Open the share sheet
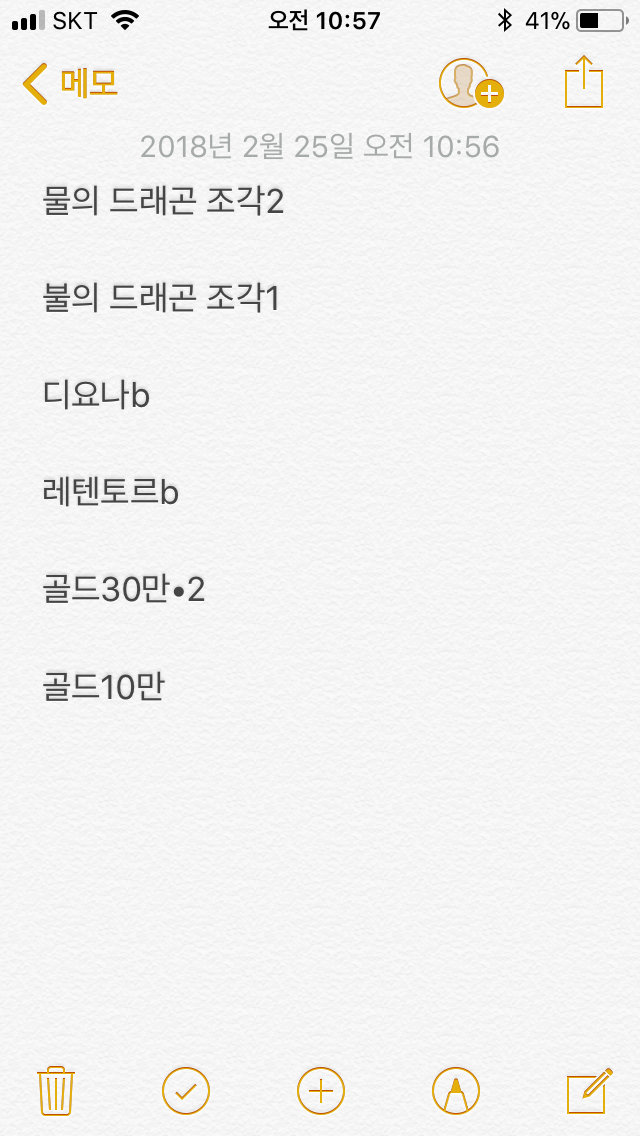The image size is (640, 1136). click(585, 82)
